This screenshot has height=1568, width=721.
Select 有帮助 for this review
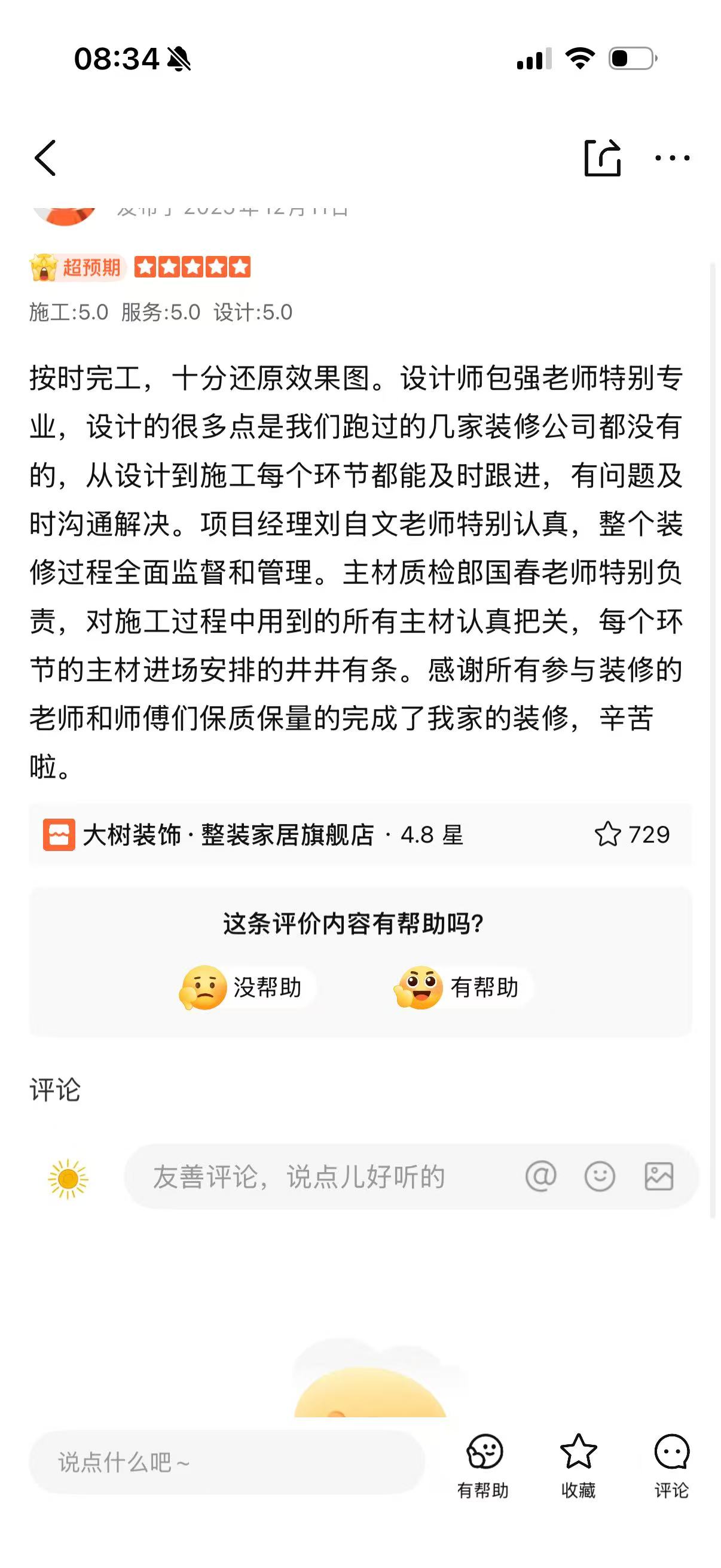(x=462, y=986)
